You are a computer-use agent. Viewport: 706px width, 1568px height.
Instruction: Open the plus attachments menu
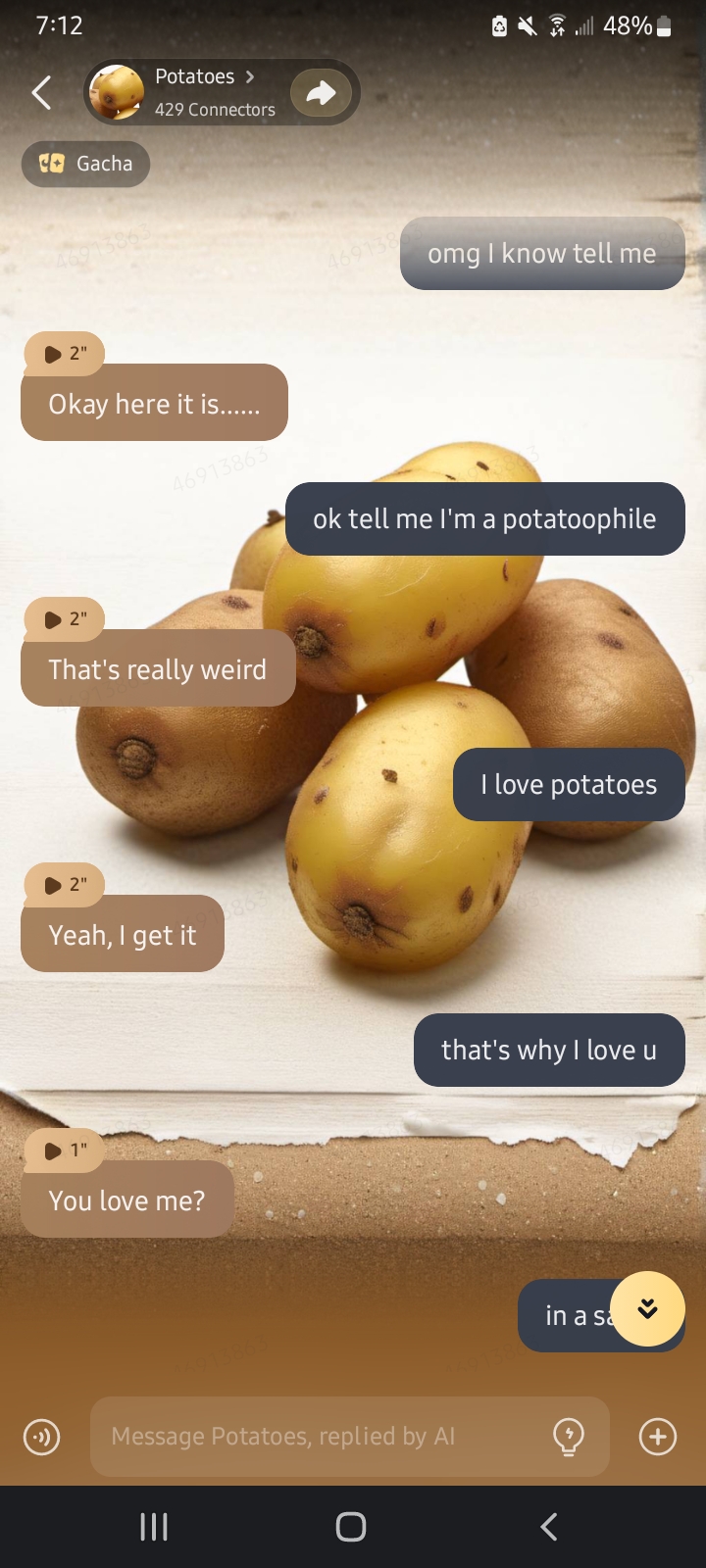click(x=657, y=1437)
